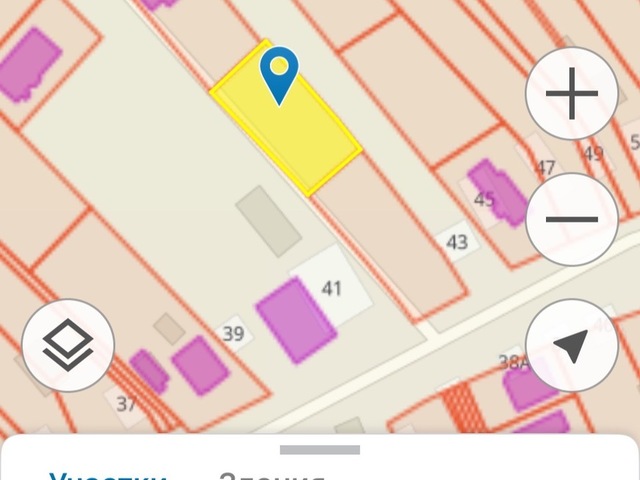Center map on my location

(572, 345)
